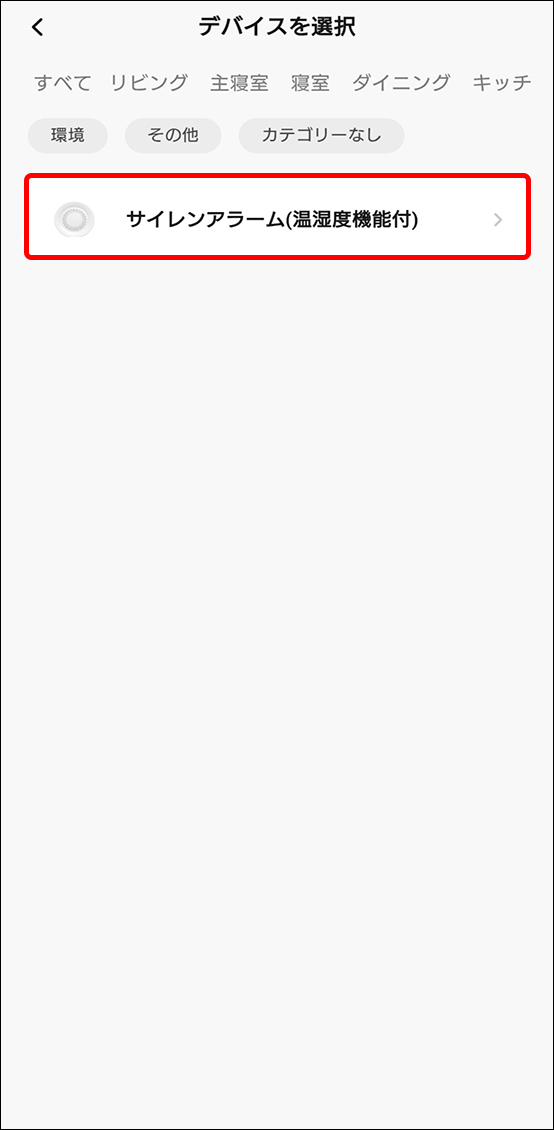Viewport: 554px width, 1130px height.
Task: Filter by the 環境 chip
Action: 68,135
